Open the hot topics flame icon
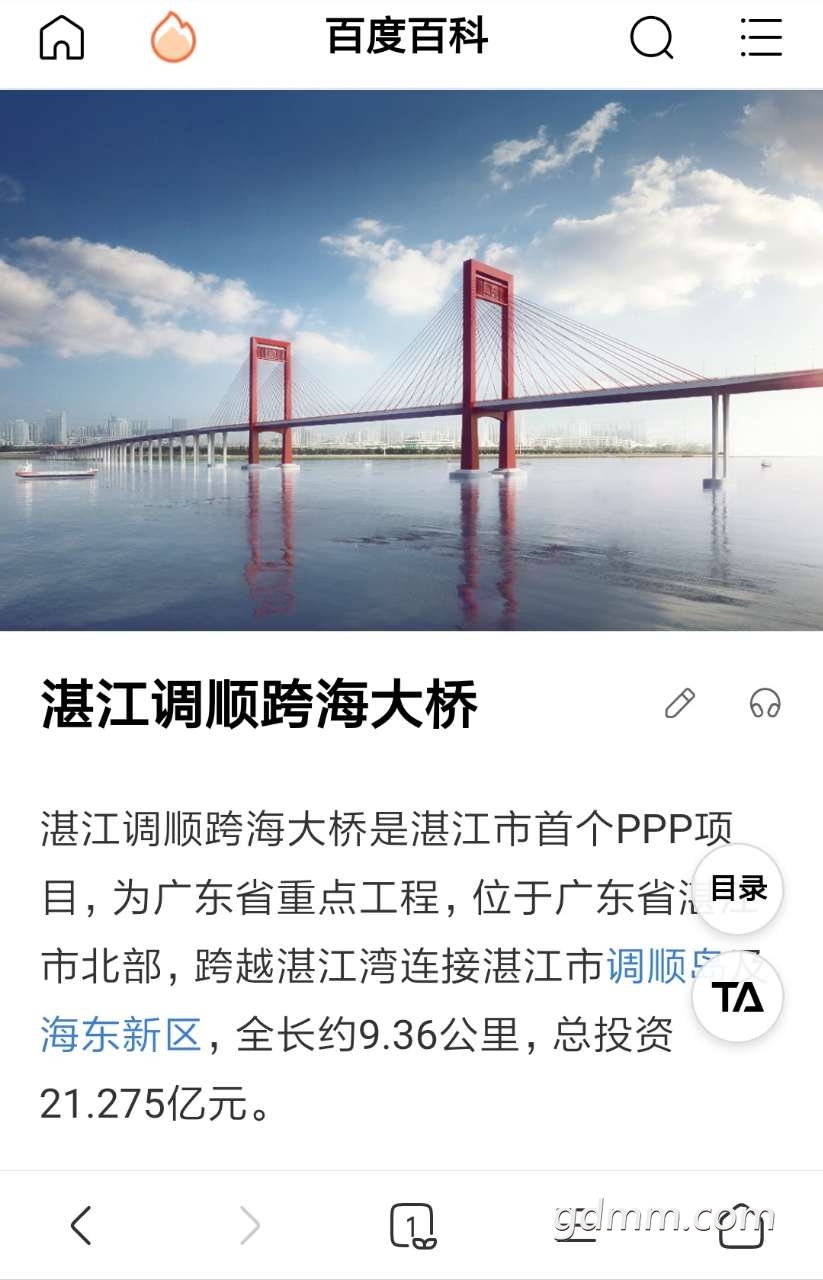Viewport: 823px width, 1280px height. 173,39
